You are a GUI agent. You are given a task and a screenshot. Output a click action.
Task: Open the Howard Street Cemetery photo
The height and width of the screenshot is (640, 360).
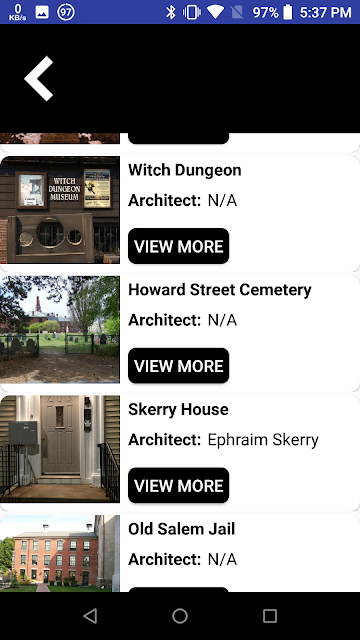(60, 329)
